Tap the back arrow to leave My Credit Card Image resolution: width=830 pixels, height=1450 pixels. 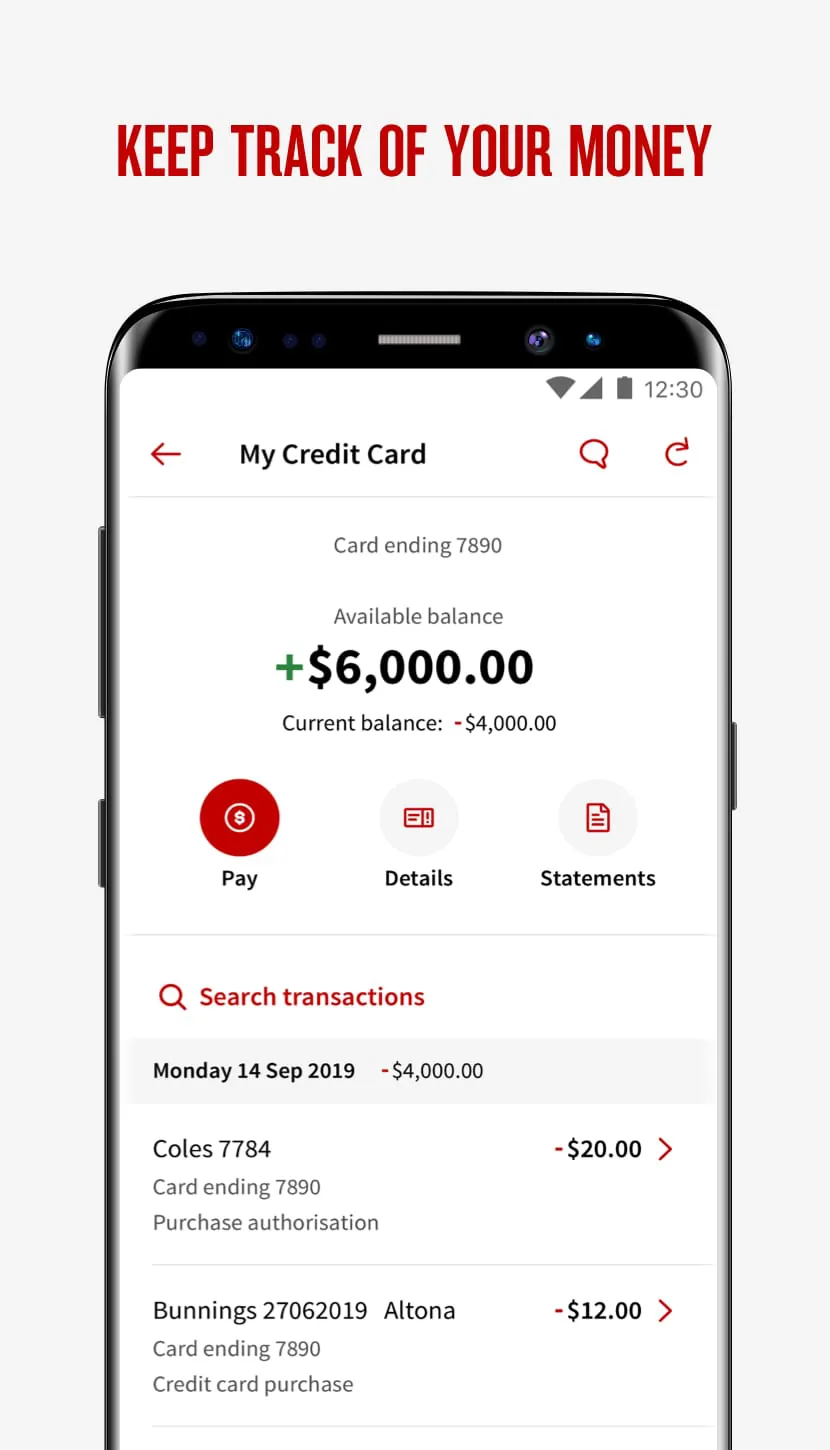click(x=165, y=453)
